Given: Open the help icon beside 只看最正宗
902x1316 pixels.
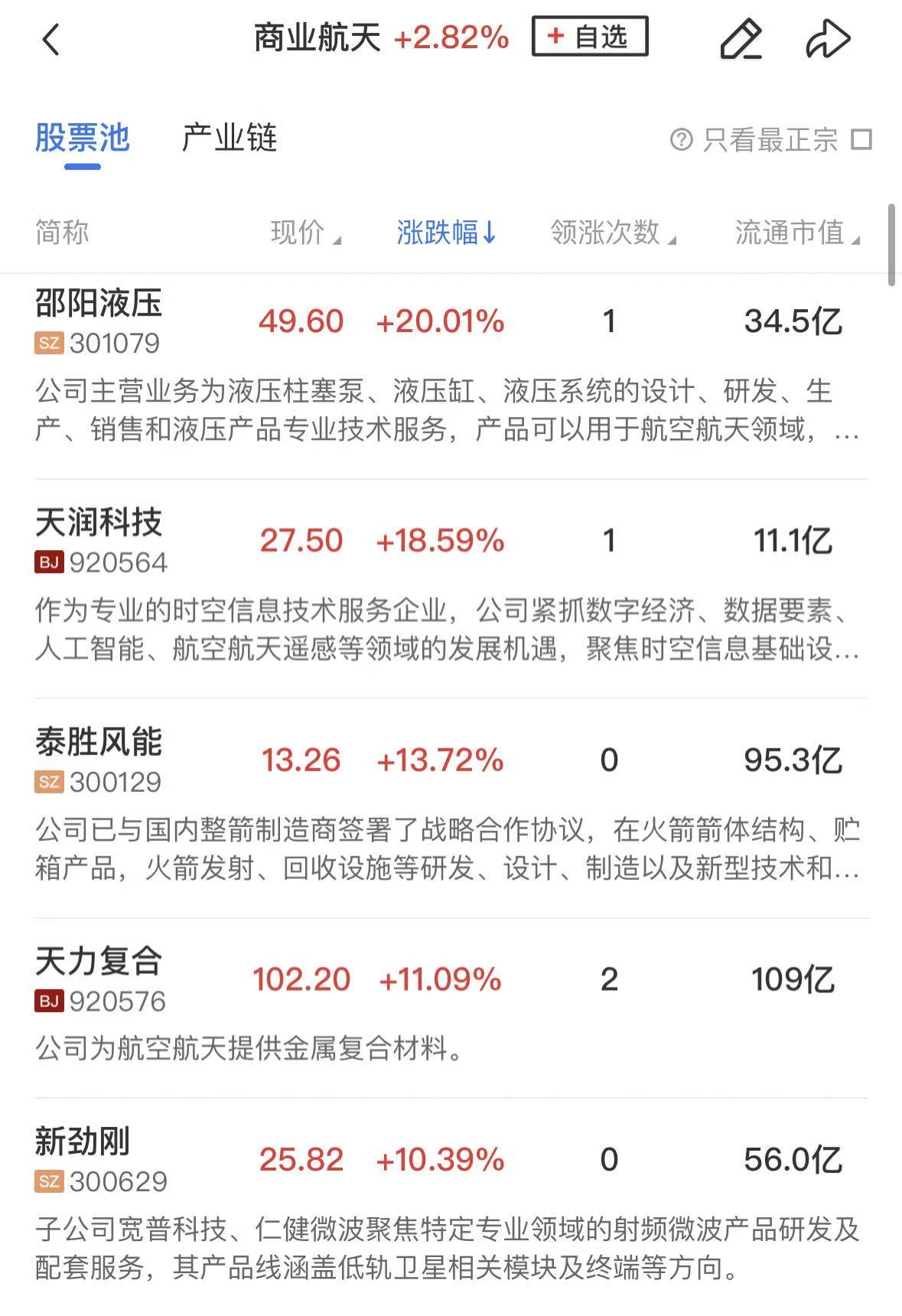Looking at the screenshot, I should [x=681, y=140].
